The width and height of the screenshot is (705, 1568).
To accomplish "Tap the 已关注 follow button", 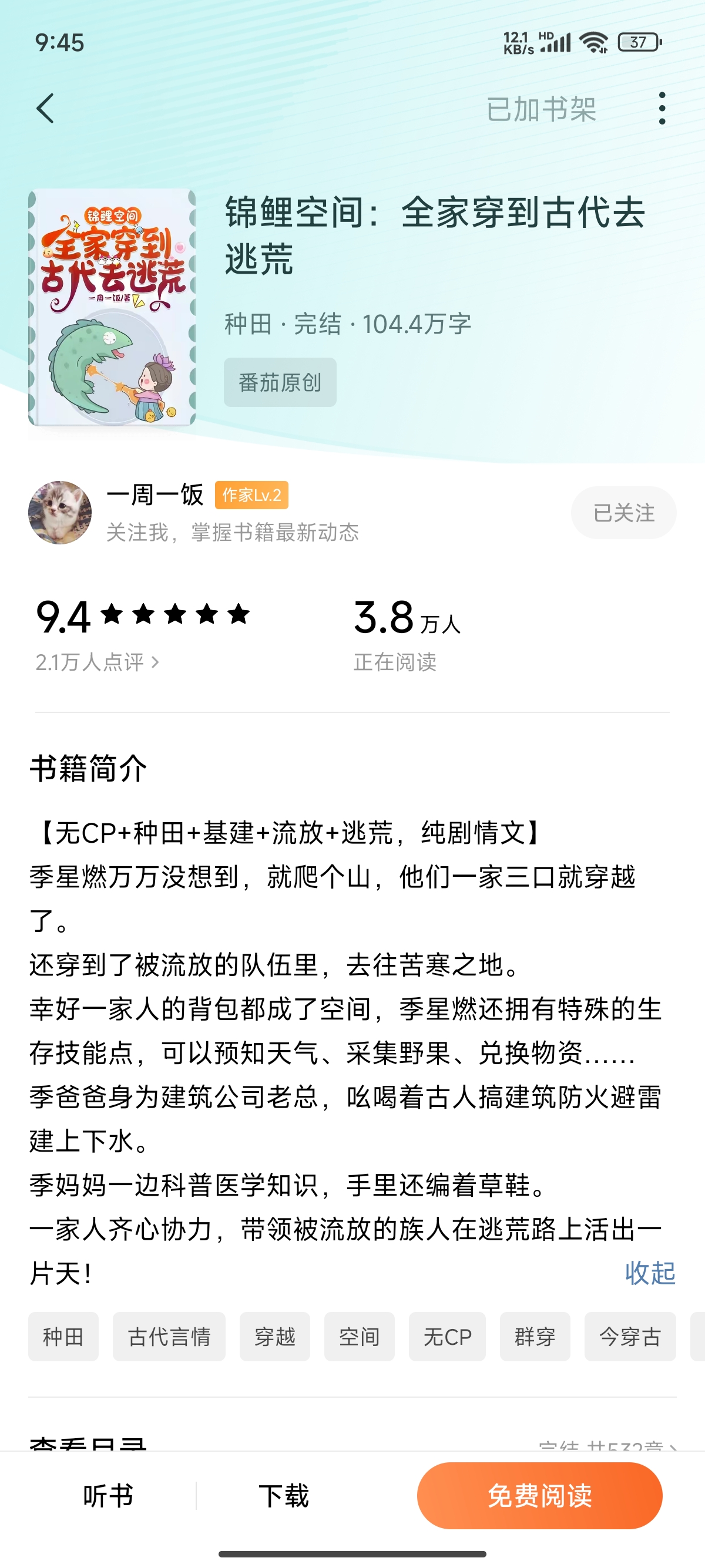I will point(623,513).
